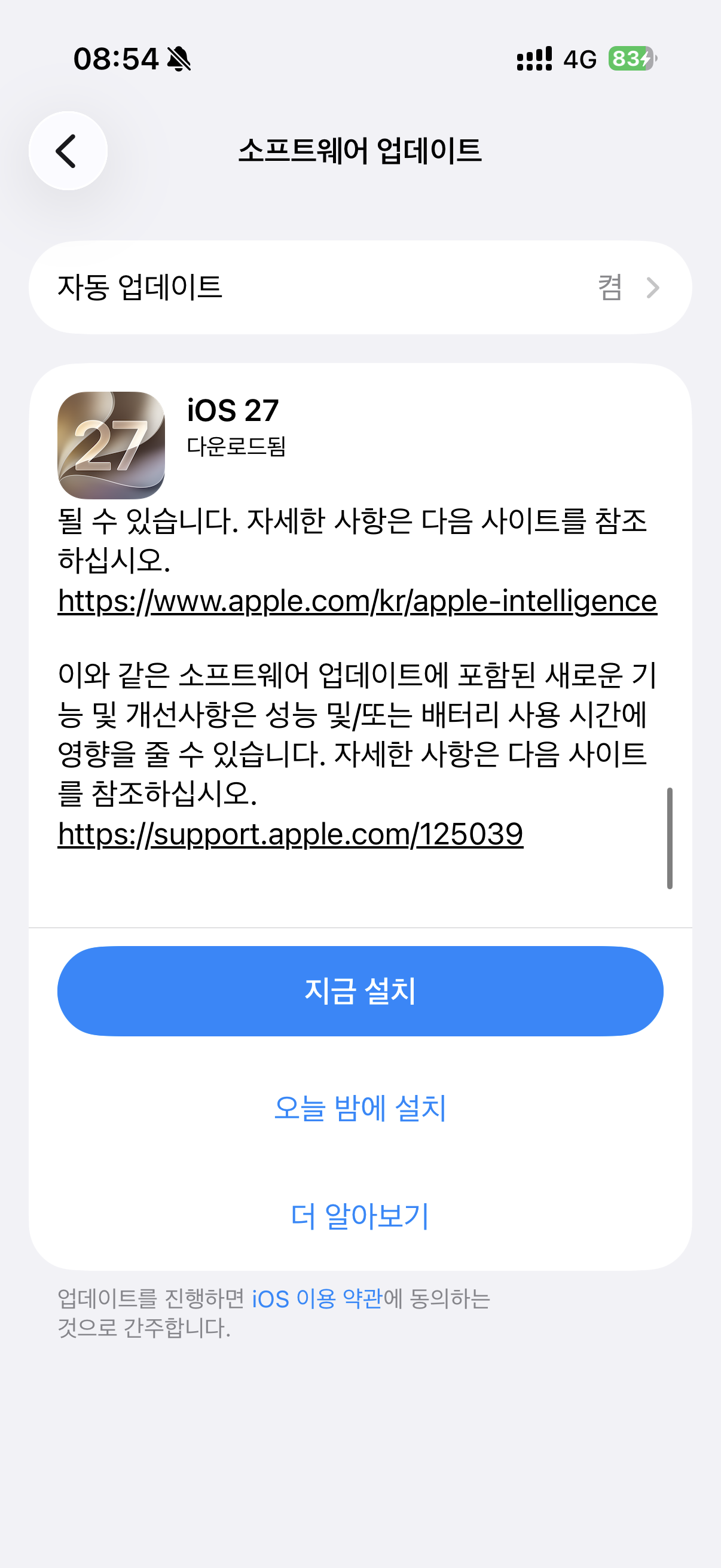Go back using the top-left arrow
Screen dimensions: 721x1568
coord(68,151)
